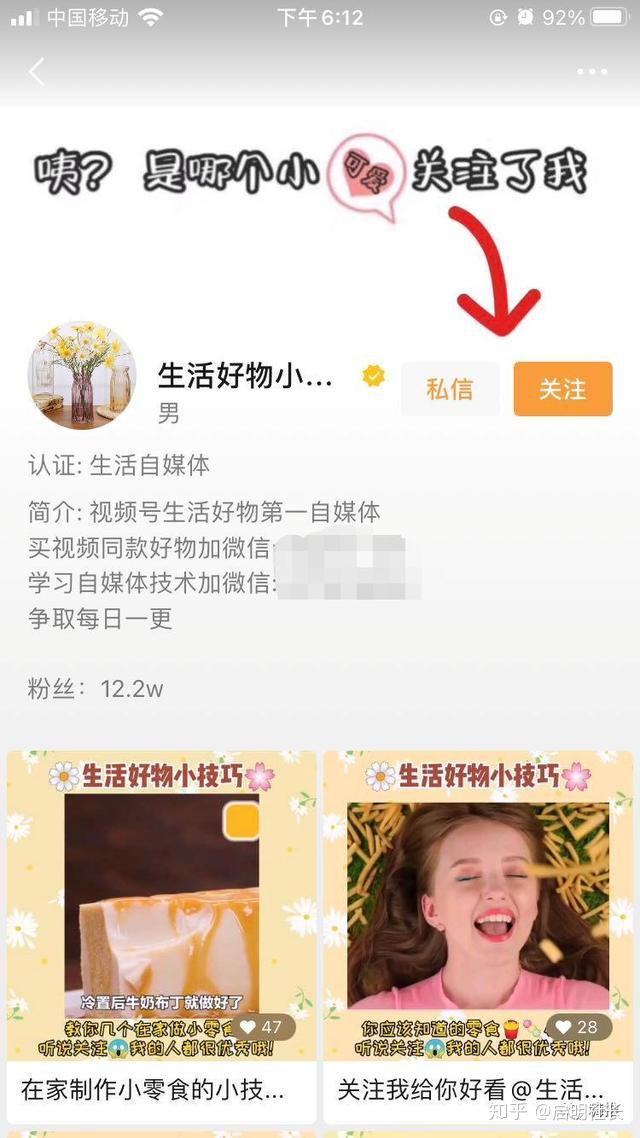Tap the 私信 button to message
The height and width of the screenshot is (1138, 640).
(x=450, y=389)
